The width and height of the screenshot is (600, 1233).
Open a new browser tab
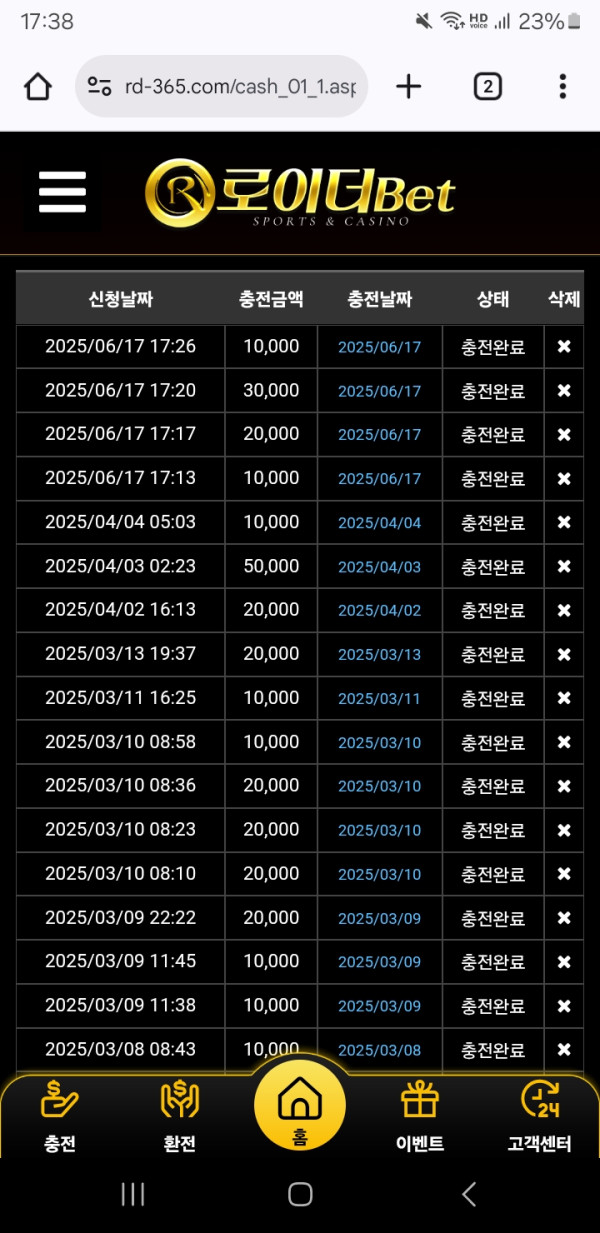coord(408,87)
